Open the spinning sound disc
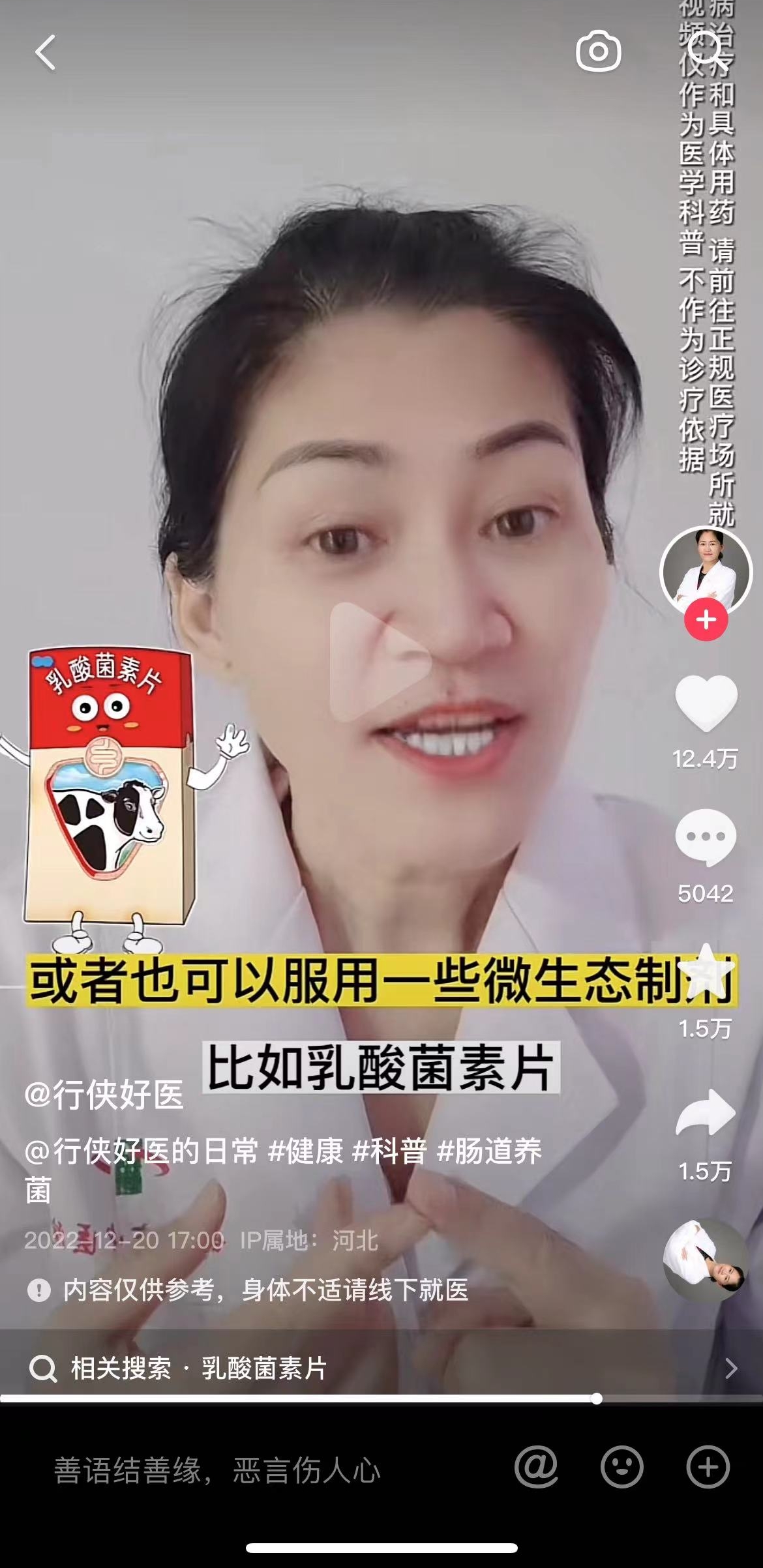This screenshot has height=1568, width=763. 706,1260
